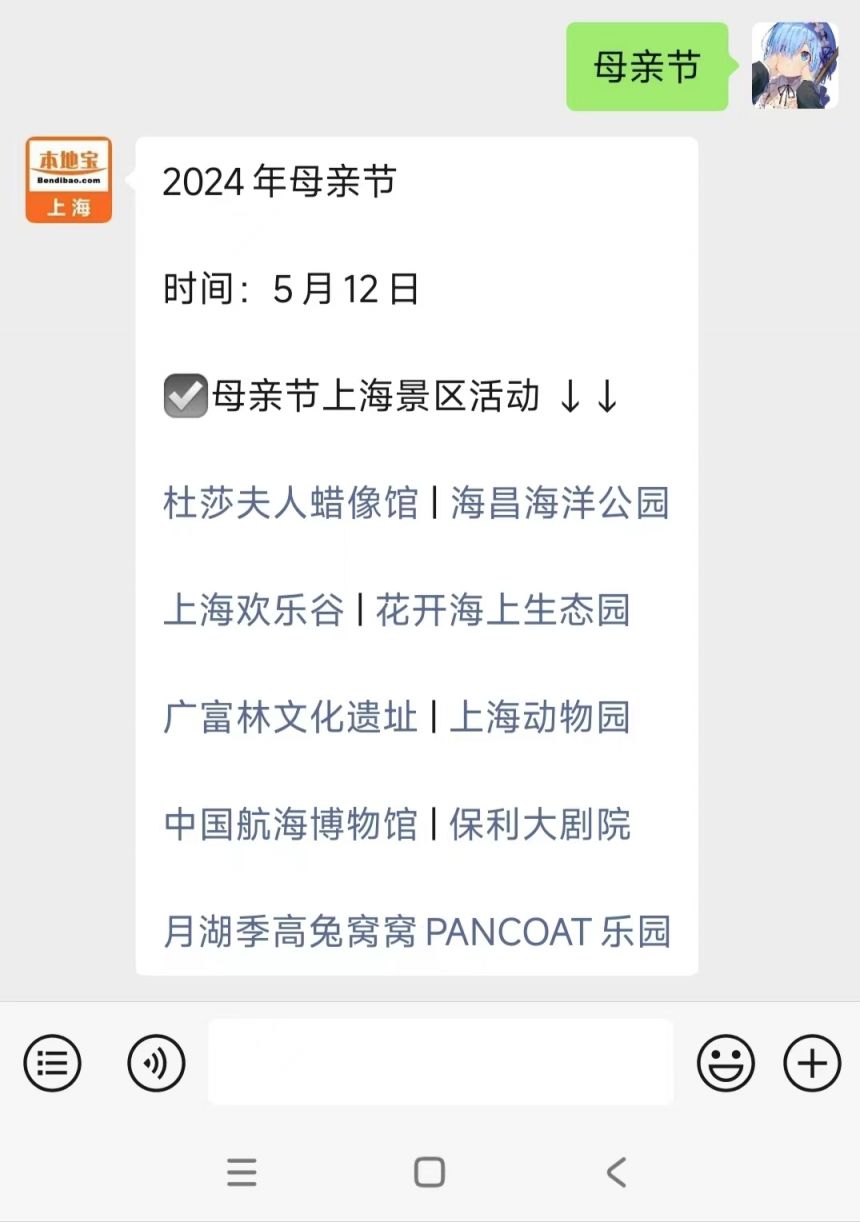Open the 保利大剧院 link
Screen dimensions: 860x1222
coord(539,825)
